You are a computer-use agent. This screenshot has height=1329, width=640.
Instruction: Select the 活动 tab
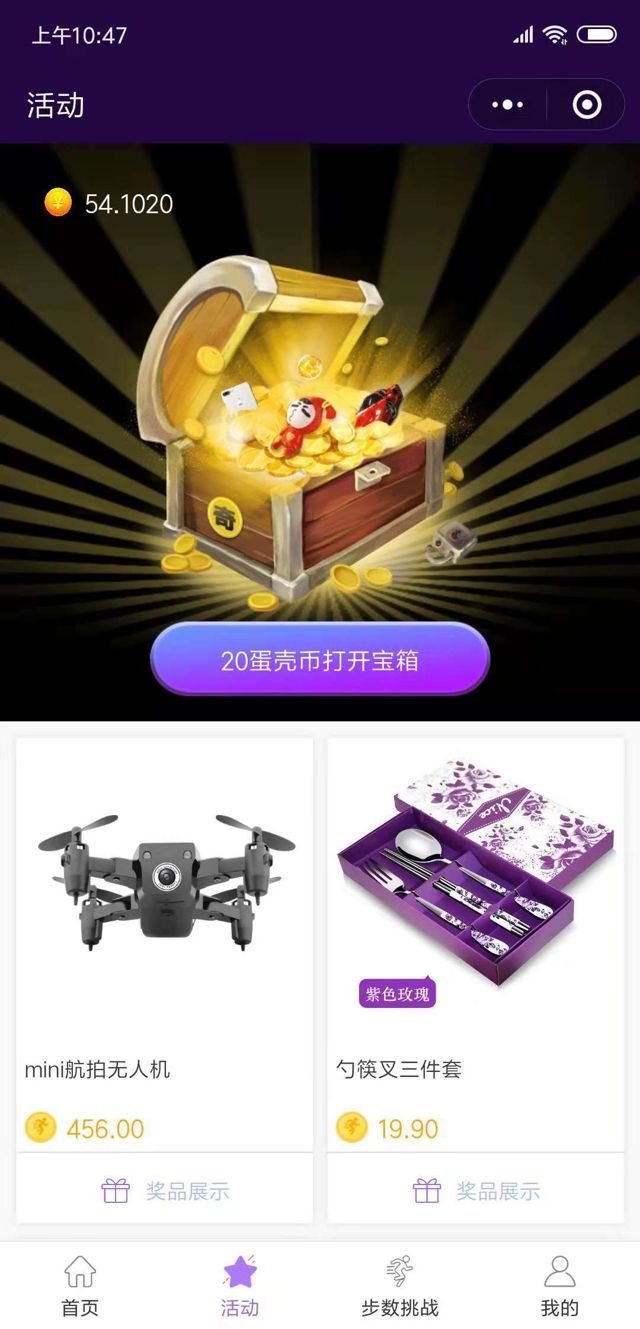tap(240, 1286)
